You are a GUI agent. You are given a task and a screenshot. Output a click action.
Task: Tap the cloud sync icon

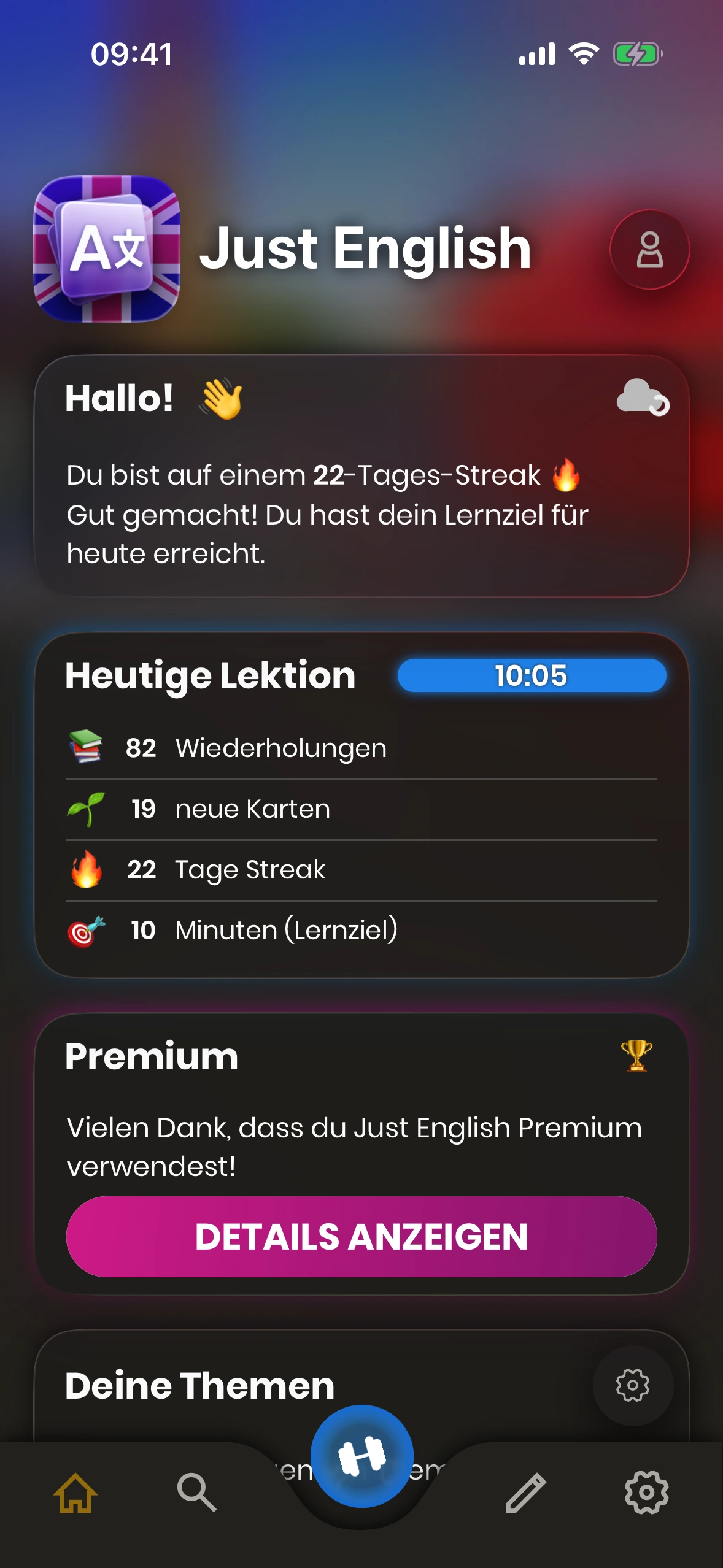642,397
